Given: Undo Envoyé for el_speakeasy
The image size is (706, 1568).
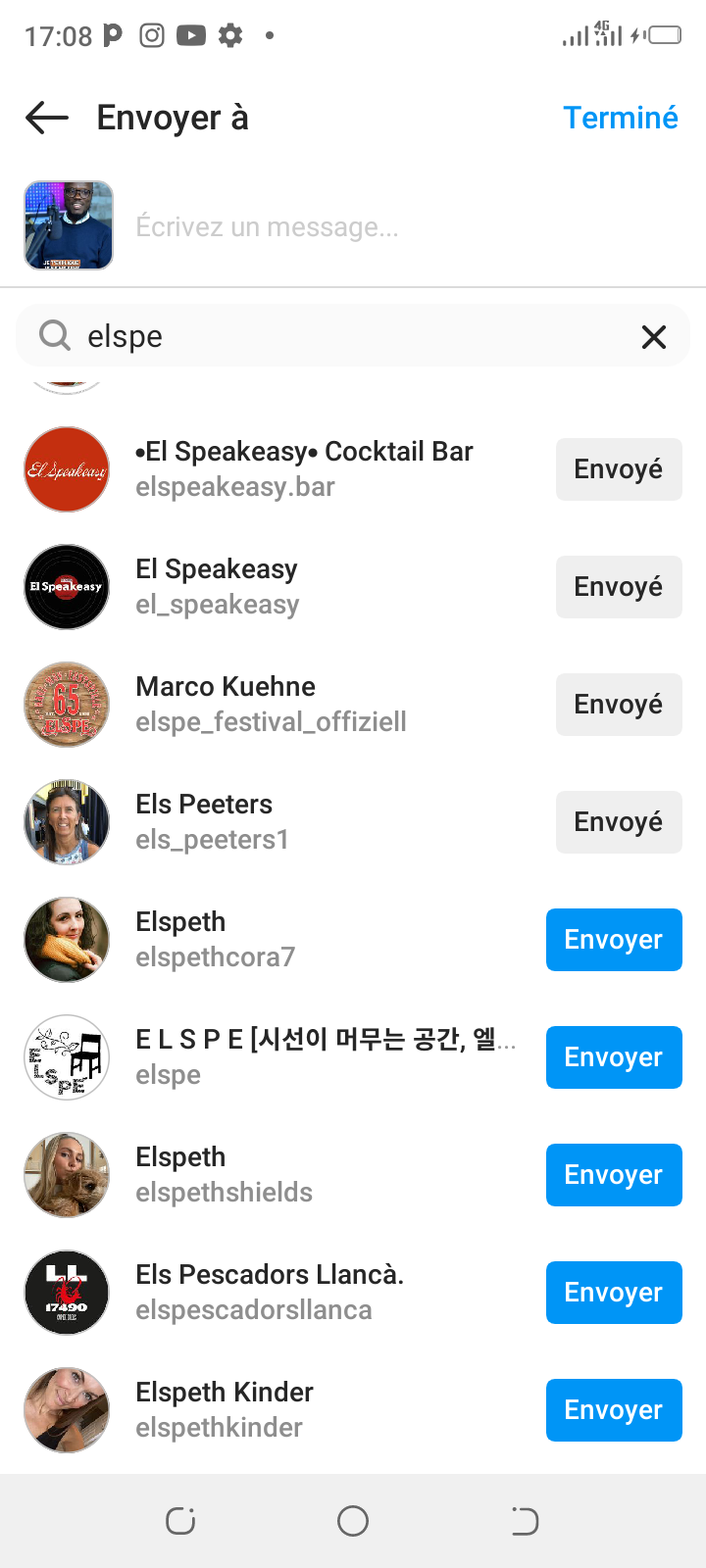Looking at the screenshot, I should coord(618,587).
